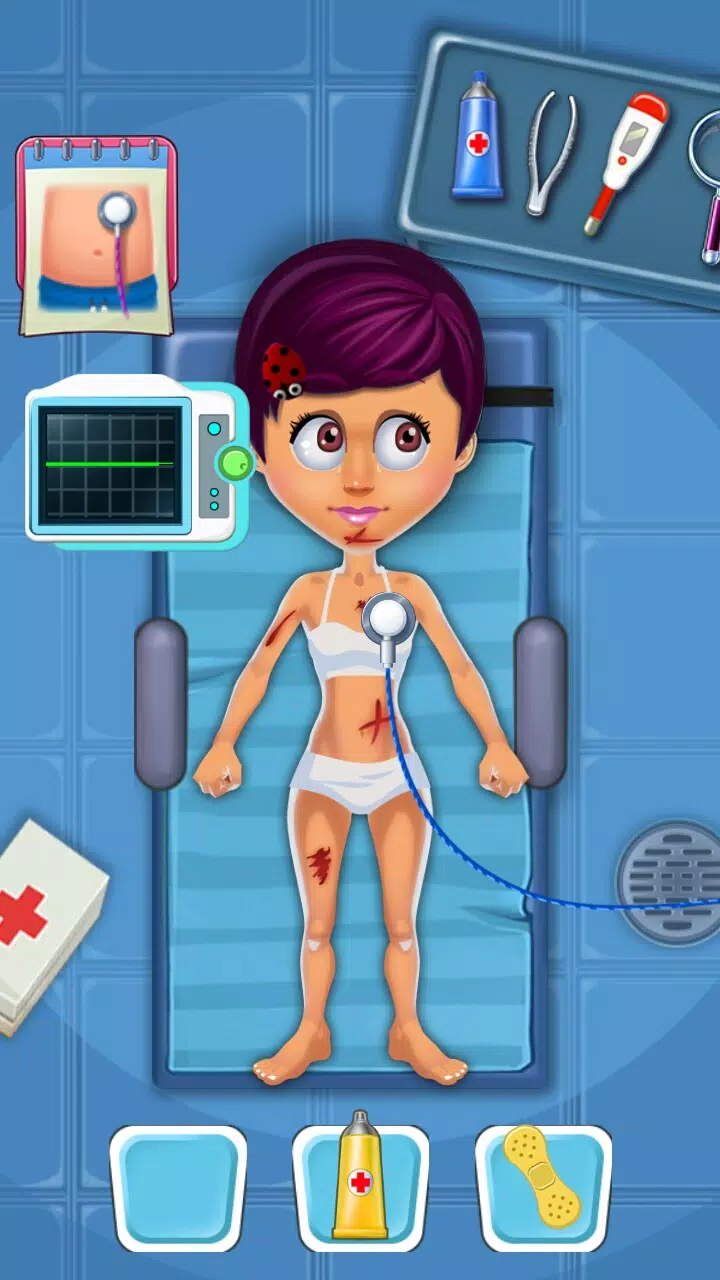Tap the green heart monitor button

point(235,462)
